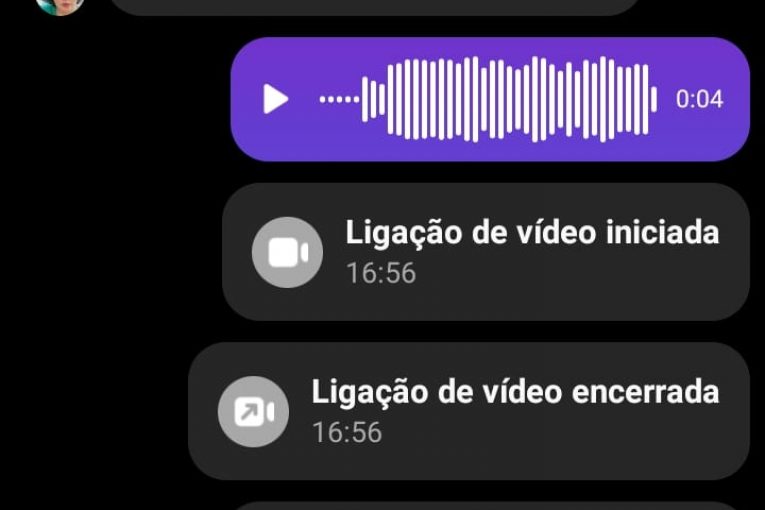Open 'Ligação de vídeo encerrada' call entry
The height and width of the screenshot is (510, 765).
click(468, 410)
